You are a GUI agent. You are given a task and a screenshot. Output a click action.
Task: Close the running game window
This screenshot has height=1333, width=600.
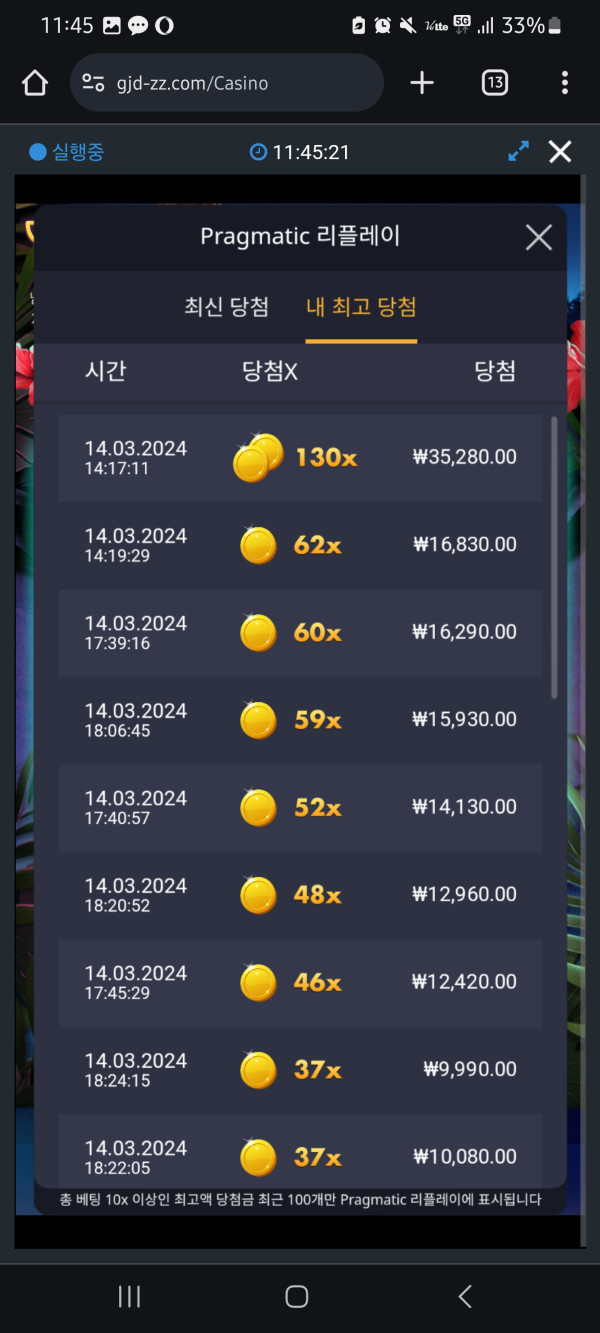560,152
